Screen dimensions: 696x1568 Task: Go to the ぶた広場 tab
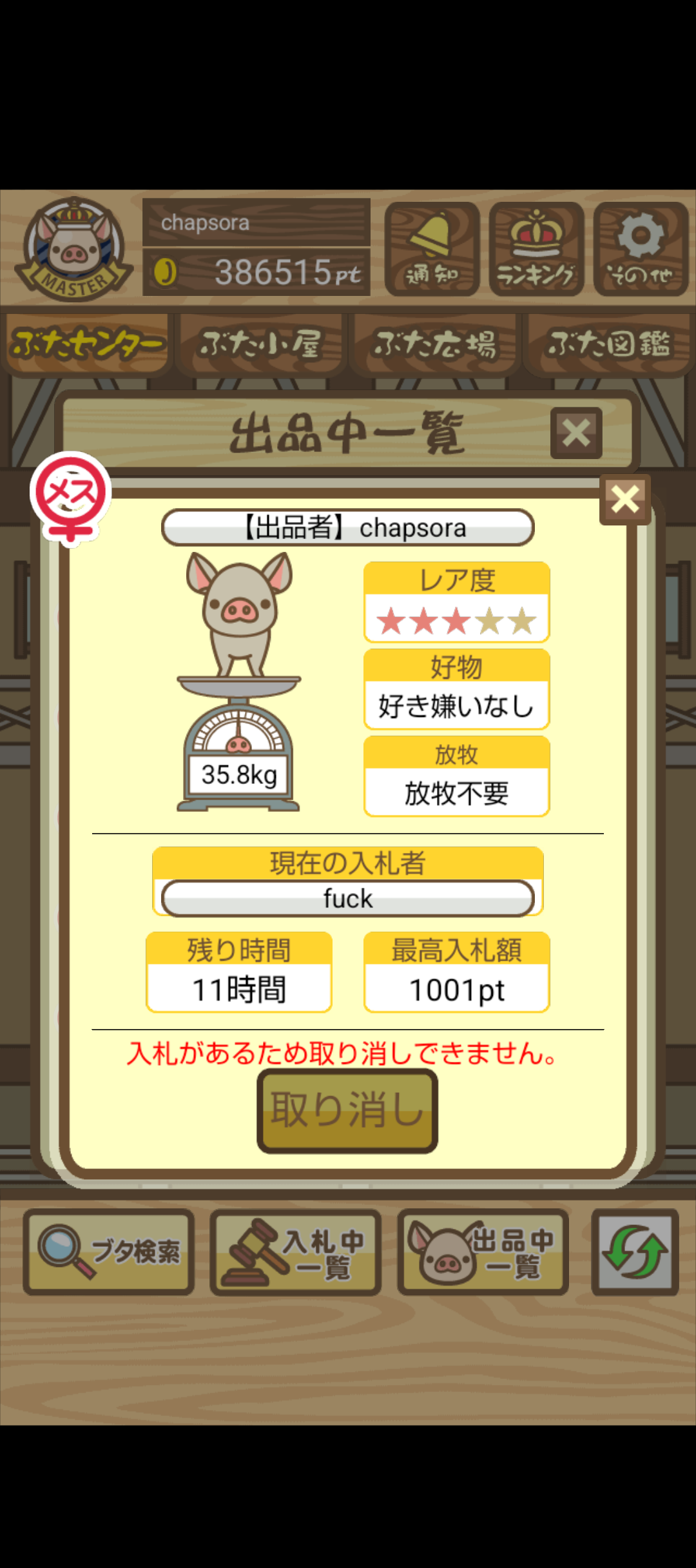(x=435, y=344)
